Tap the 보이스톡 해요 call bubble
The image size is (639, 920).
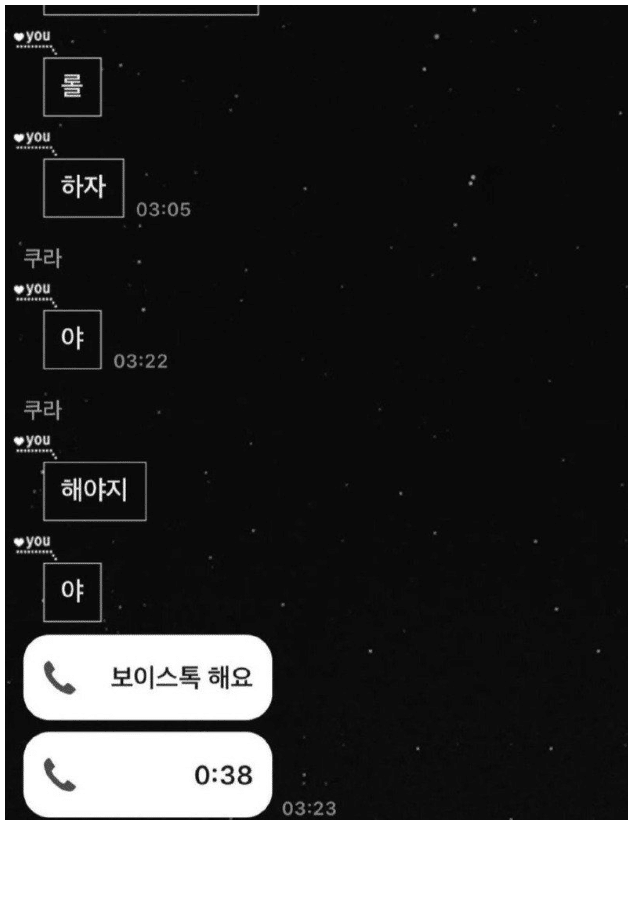point(147,677)
